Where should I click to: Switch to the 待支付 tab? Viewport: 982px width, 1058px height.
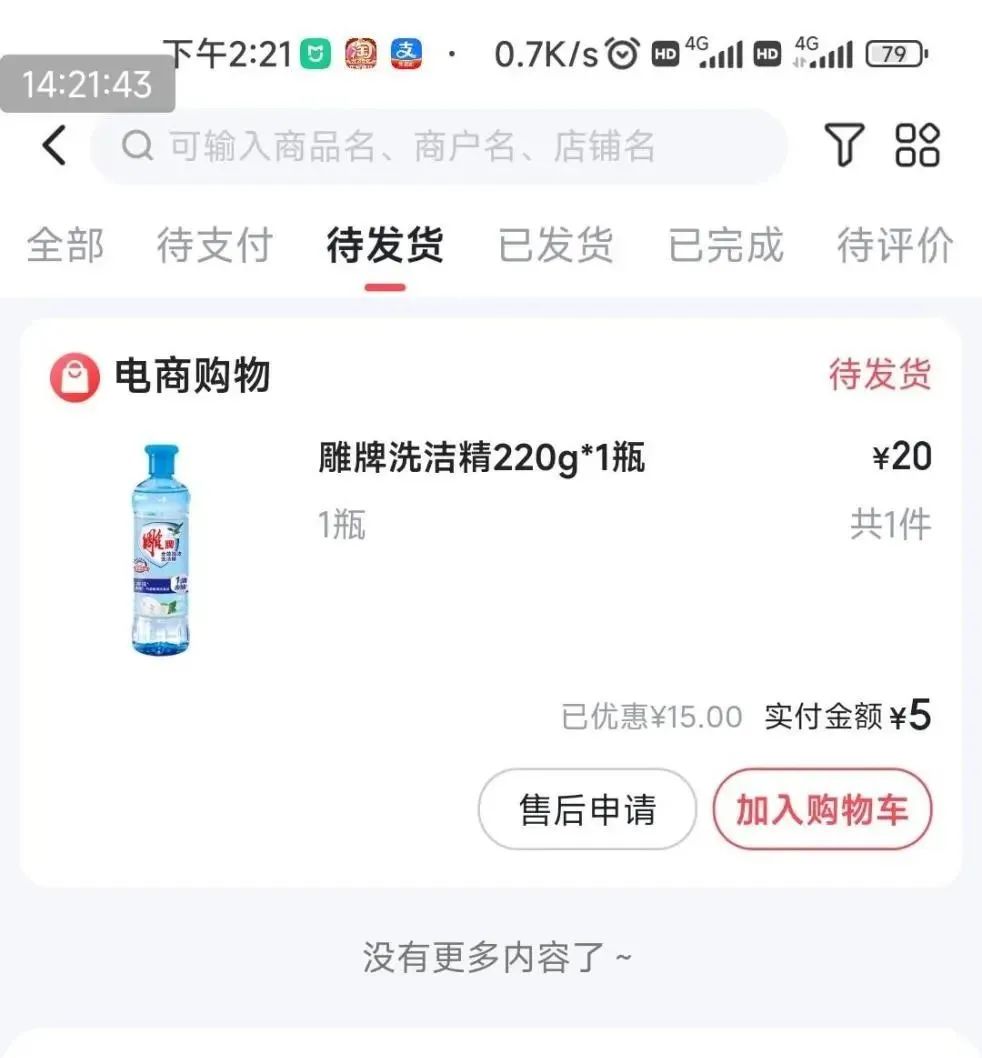[214, 245]
